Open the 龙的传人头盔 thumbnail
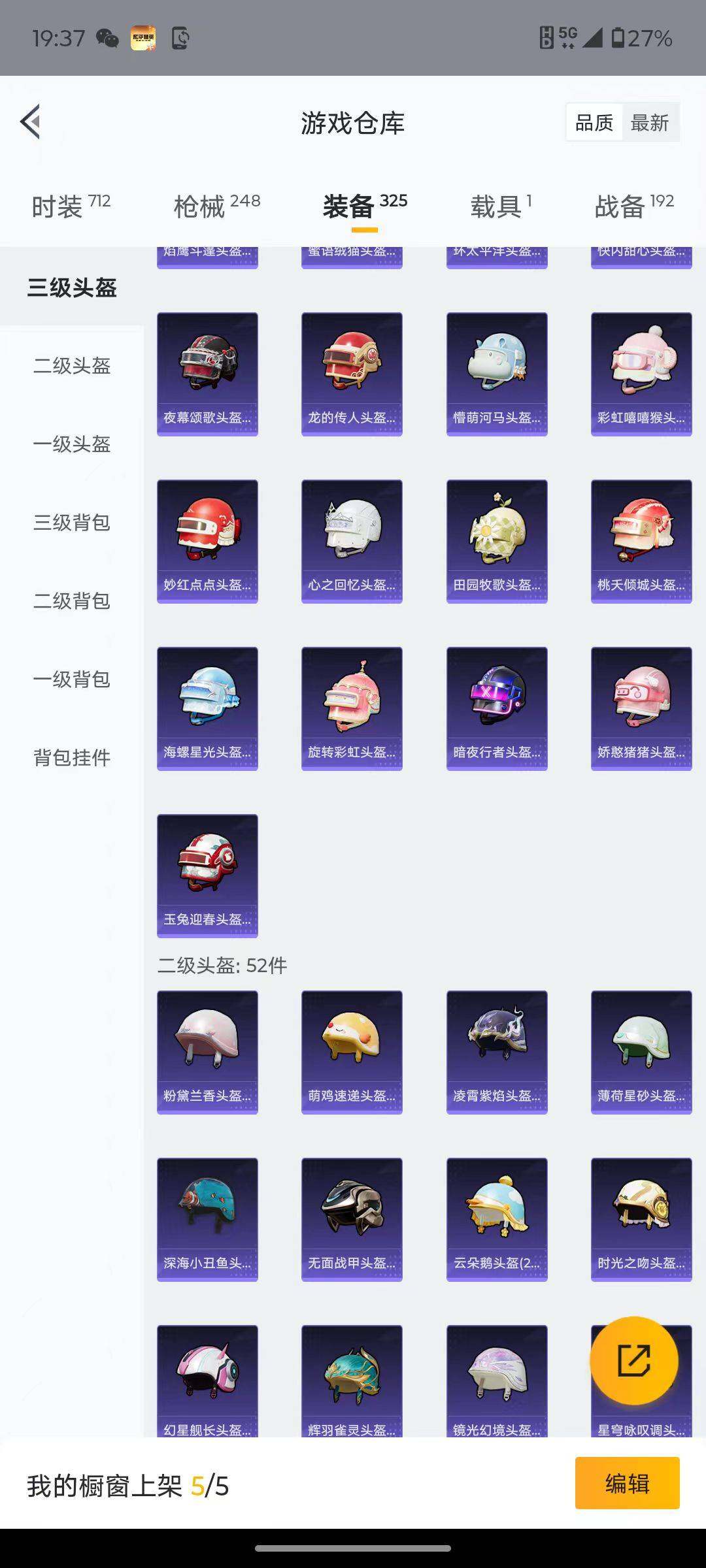 click(352, 372)
